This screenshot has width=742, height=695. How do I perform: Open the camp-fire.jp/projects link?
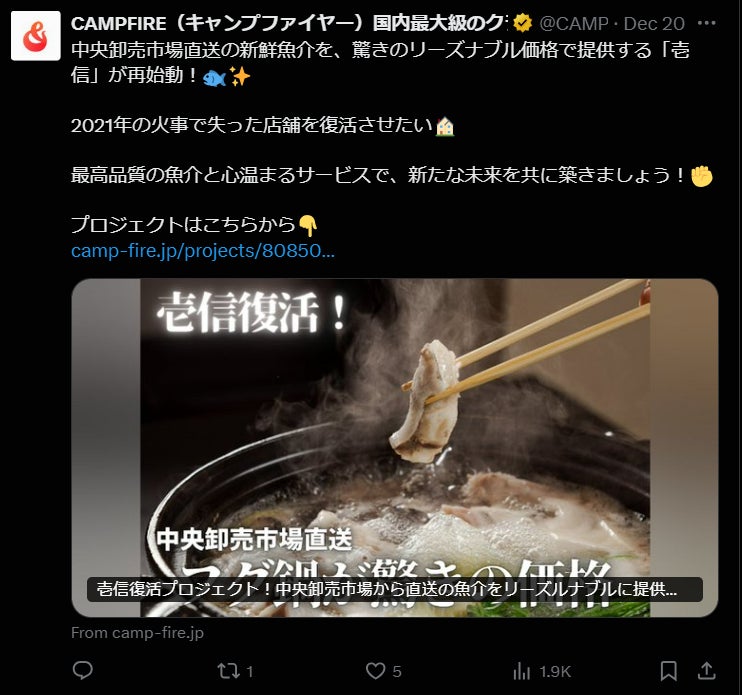tap(203, 250)
